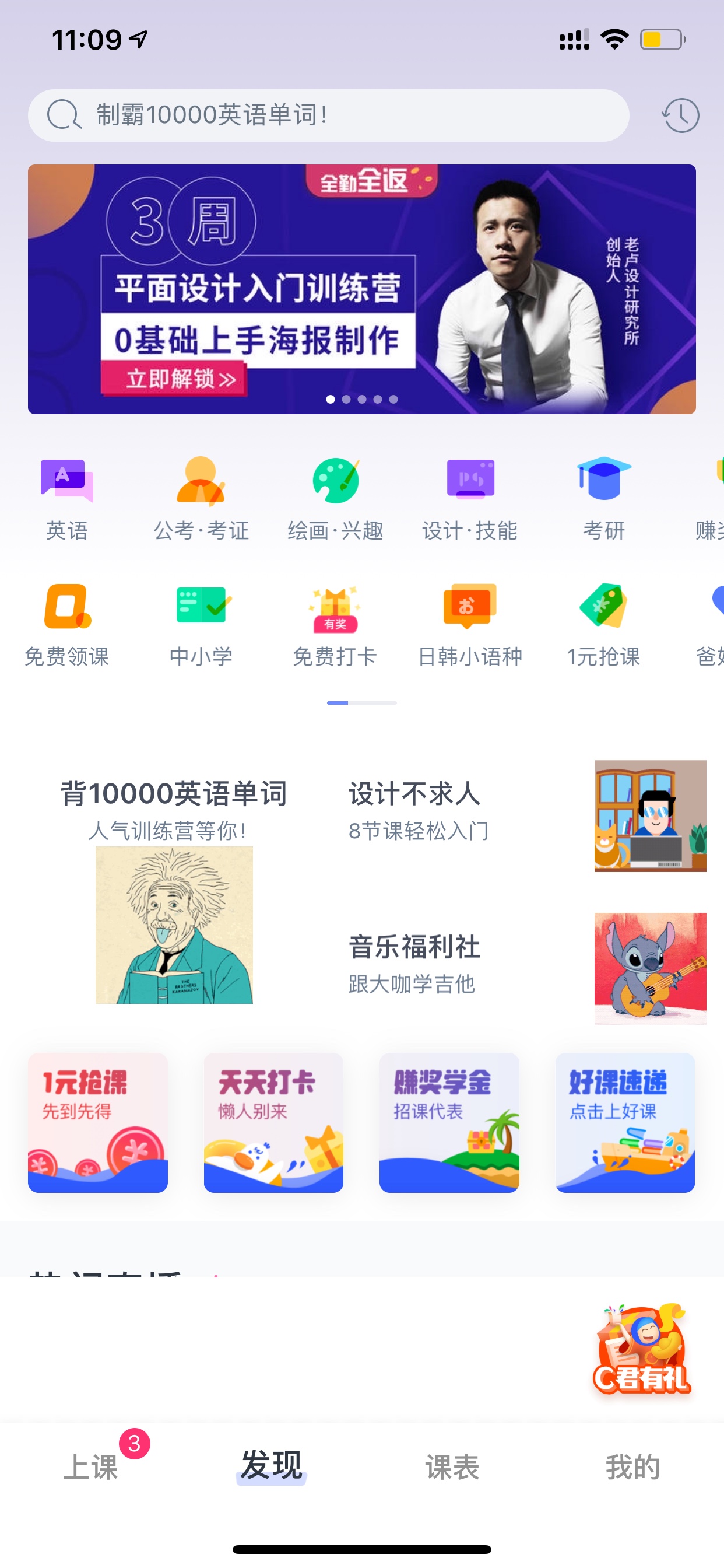Open the 赚奖学金 tile
Image resolution: width=724 pixels, height=1568 pixels.
click(449, 1122)
